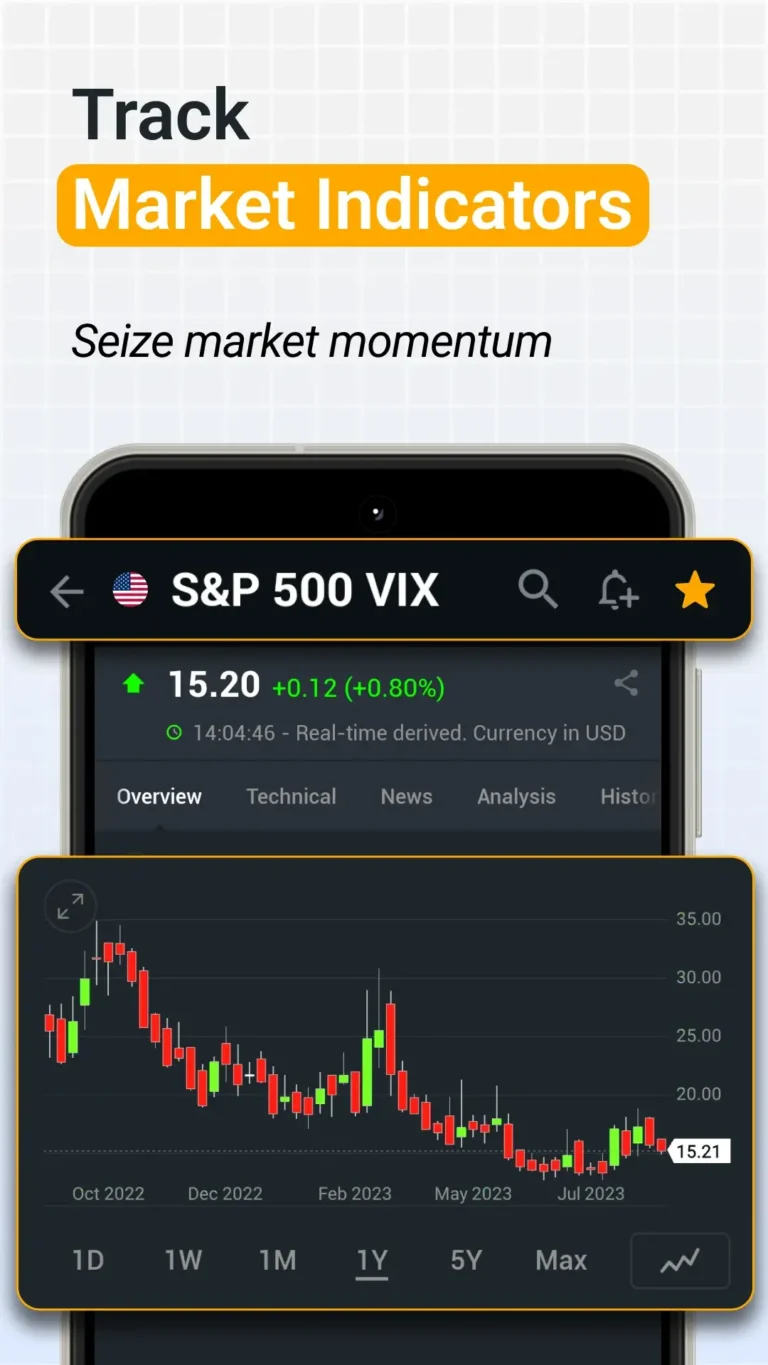This screenshot has height=1365, width=768.
Task: Open the chart type line icon
Action: [x=679, y=1260]
